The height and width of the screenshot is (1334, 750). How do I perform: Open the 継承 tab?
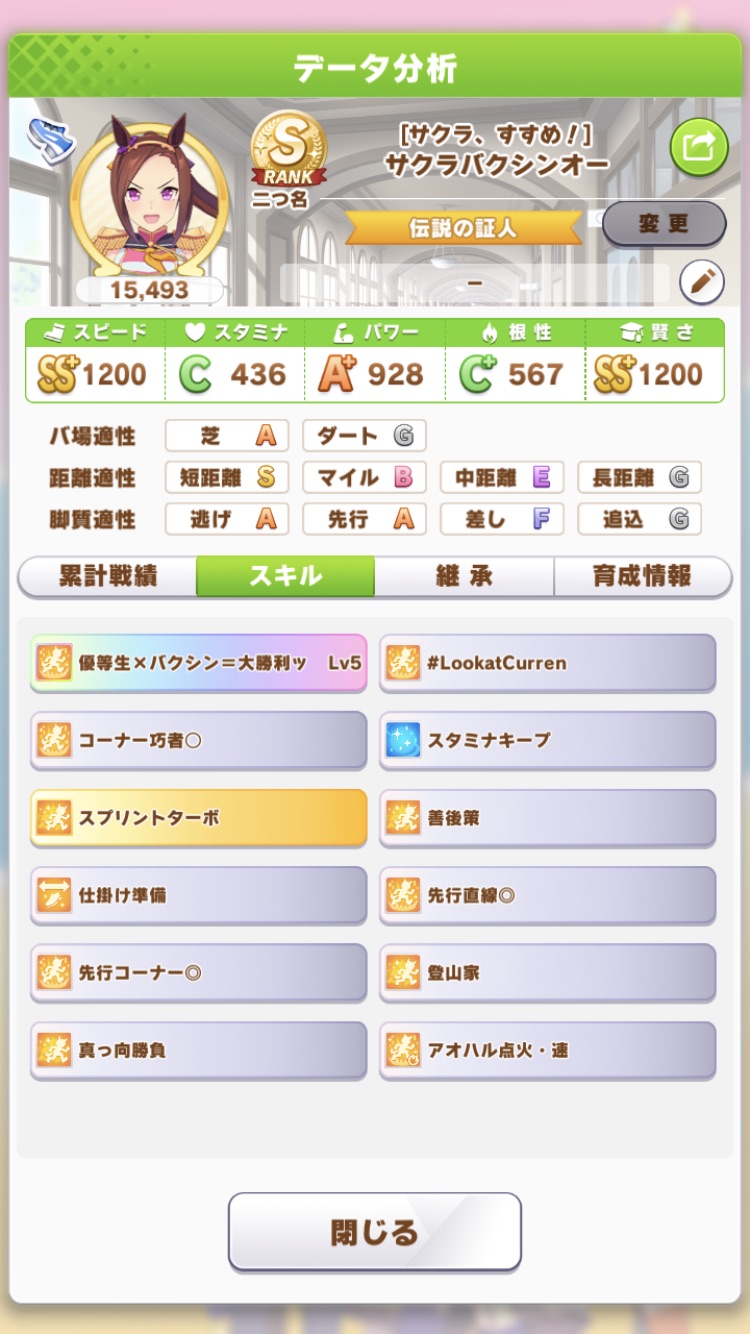pos(464,576)
